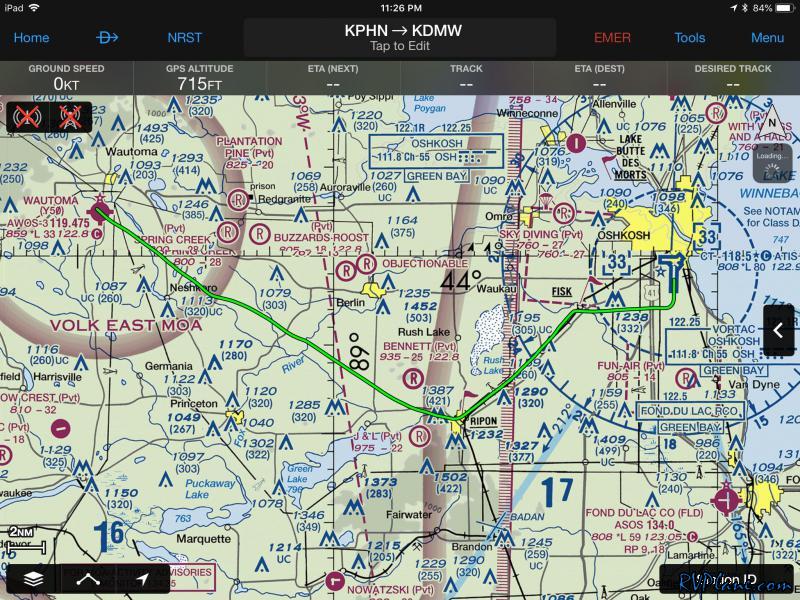Open the Direct-To navigation button

click(x=106, y=38)
